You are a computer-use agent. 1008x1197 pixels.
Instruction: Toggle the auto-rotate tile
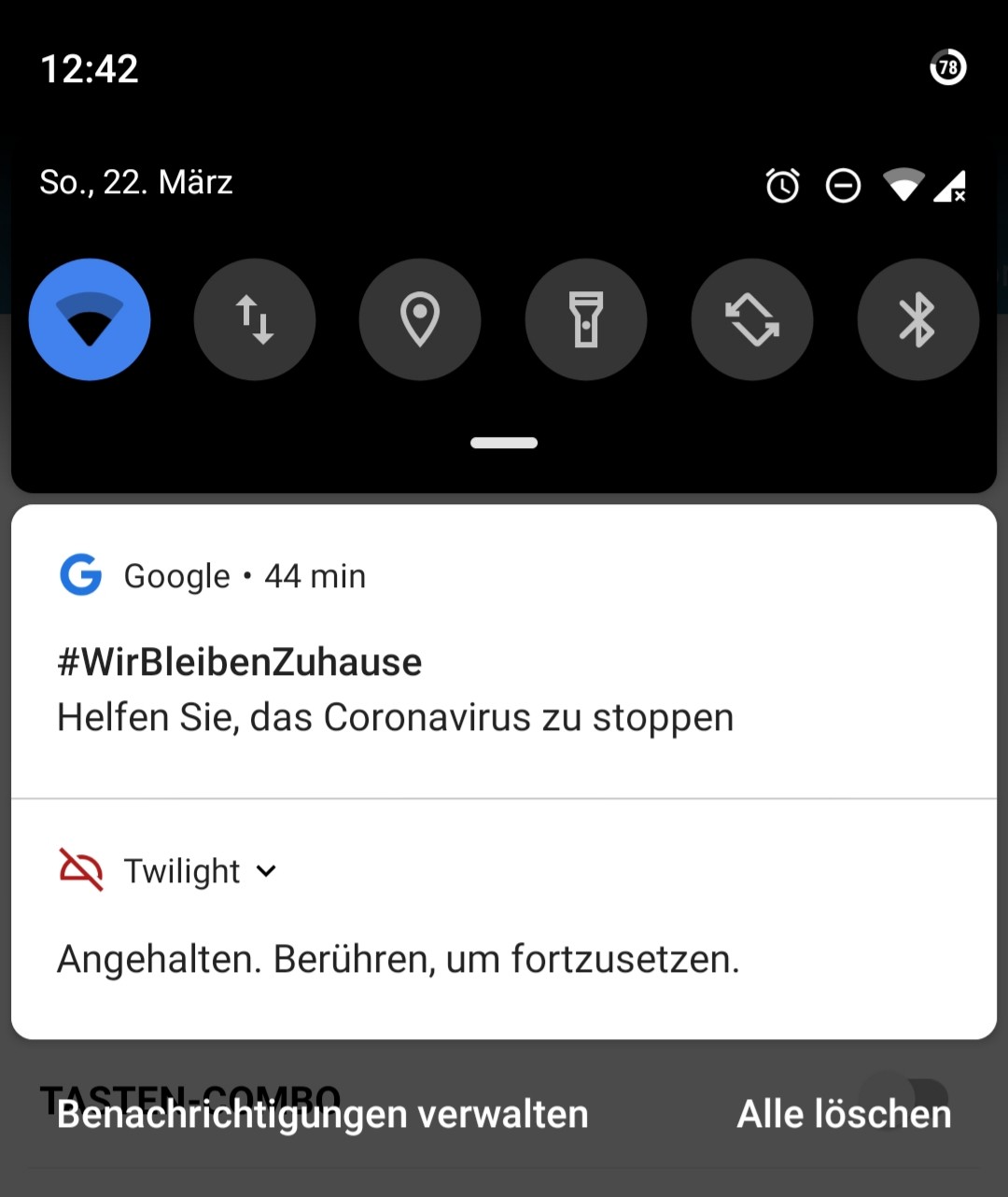coord(752,319)
